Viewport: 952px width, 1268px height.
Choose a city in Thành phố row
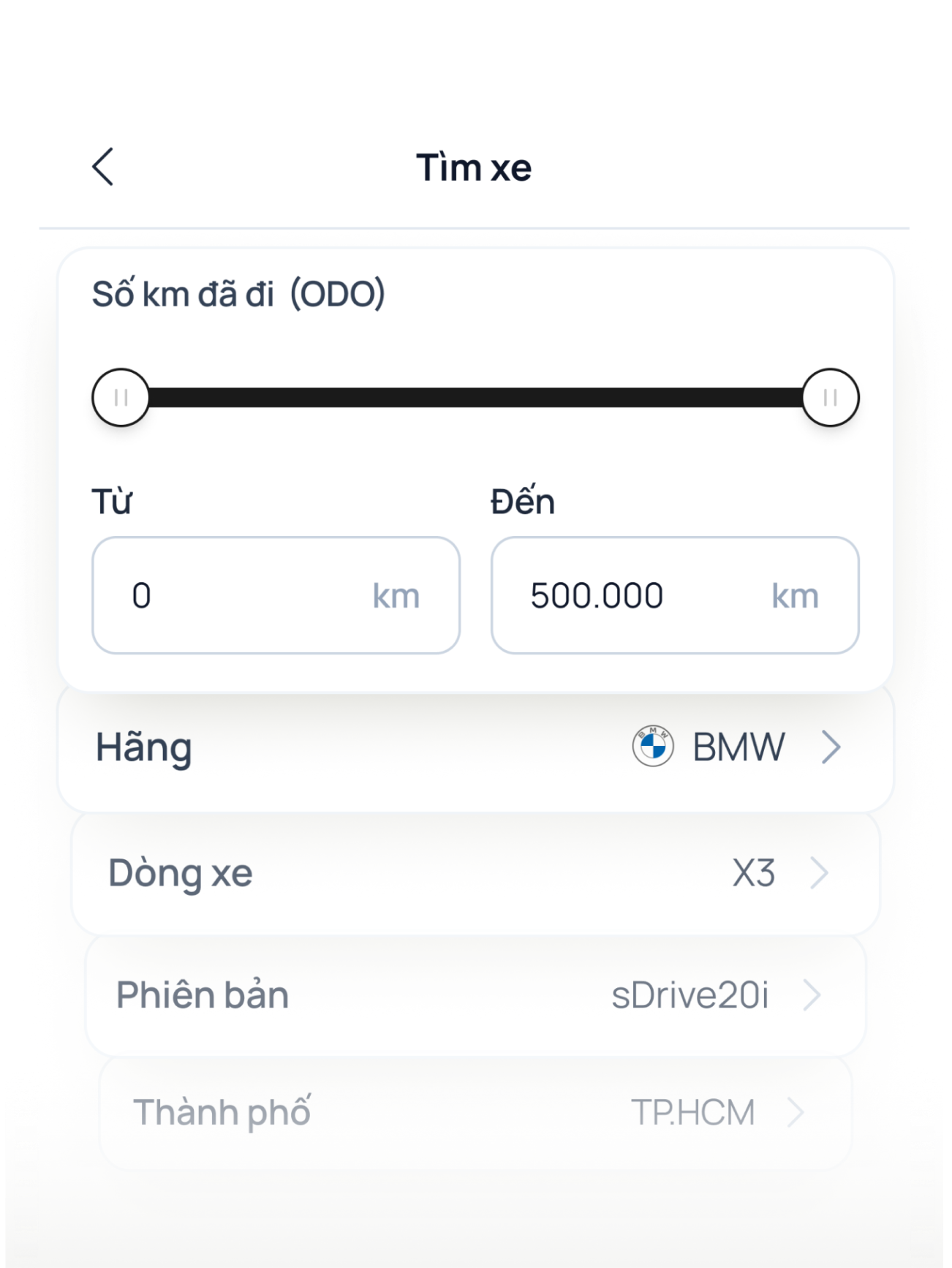(475, 1112)
